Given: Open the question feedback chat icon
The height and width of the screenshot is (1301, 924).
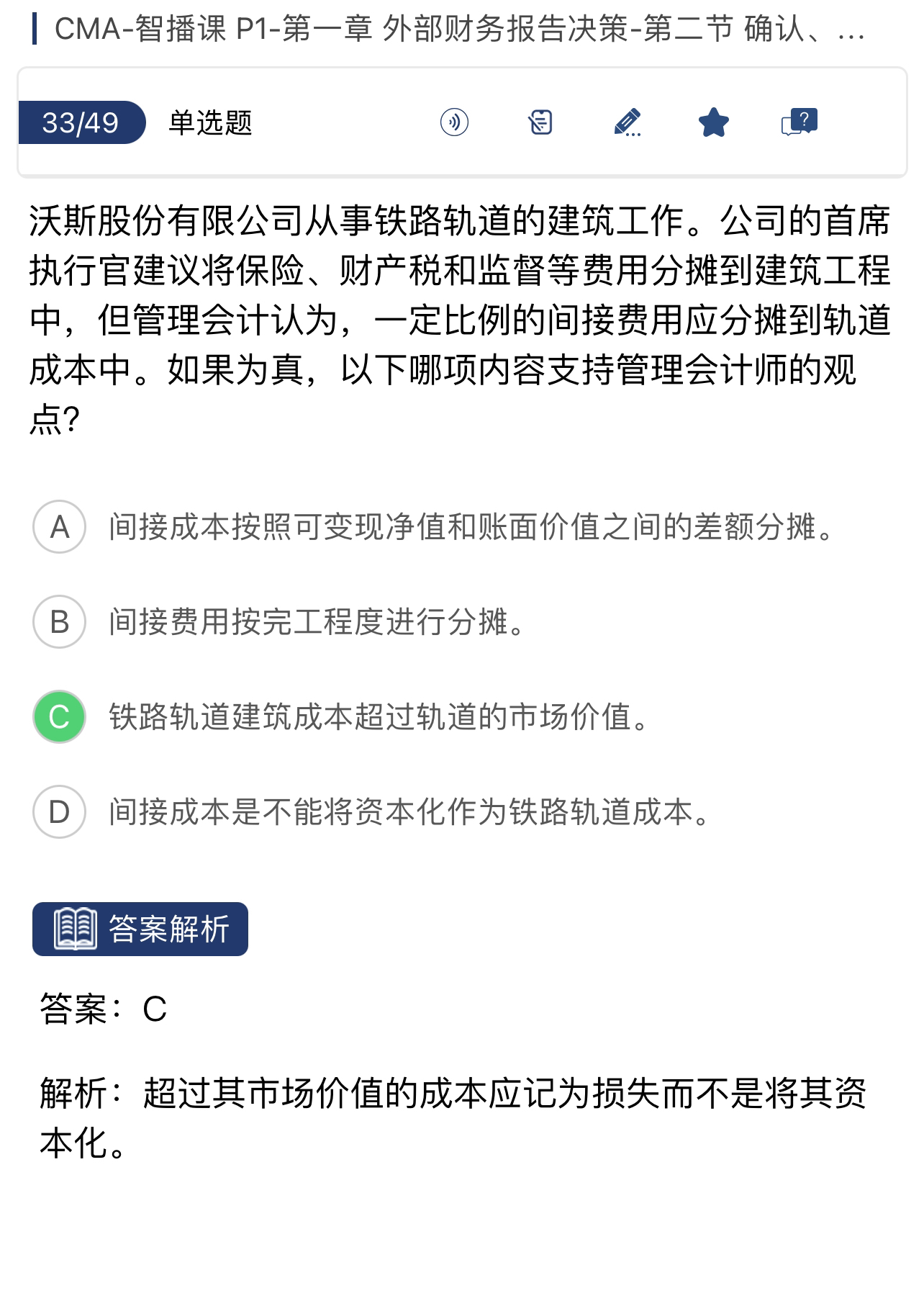Looking at the screenshot, I should 800,122.
